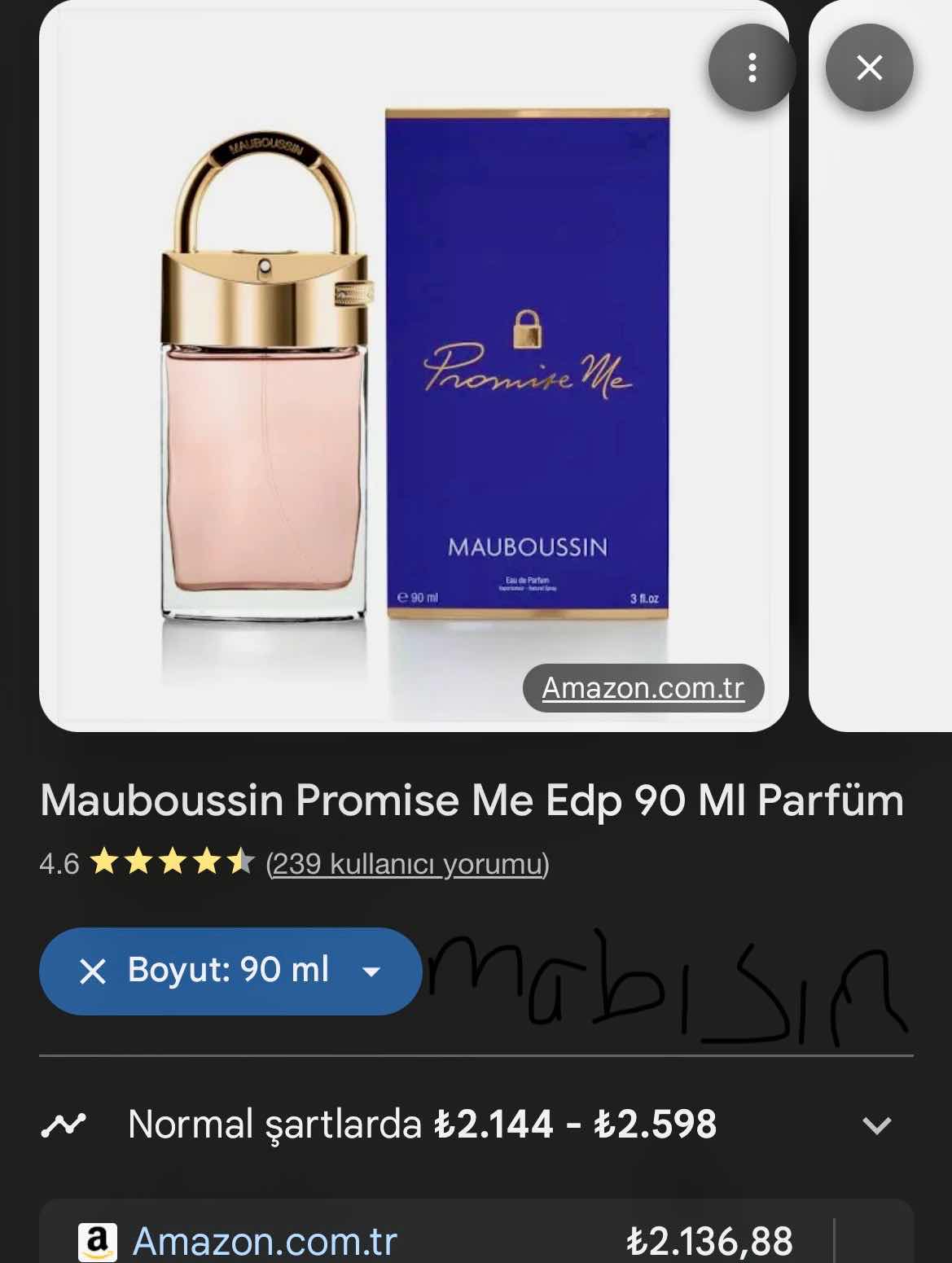Open the 239 kullanıcı yorumu reviews
The width and height of the screenshot is (952, 1263).
click(407, 863)
